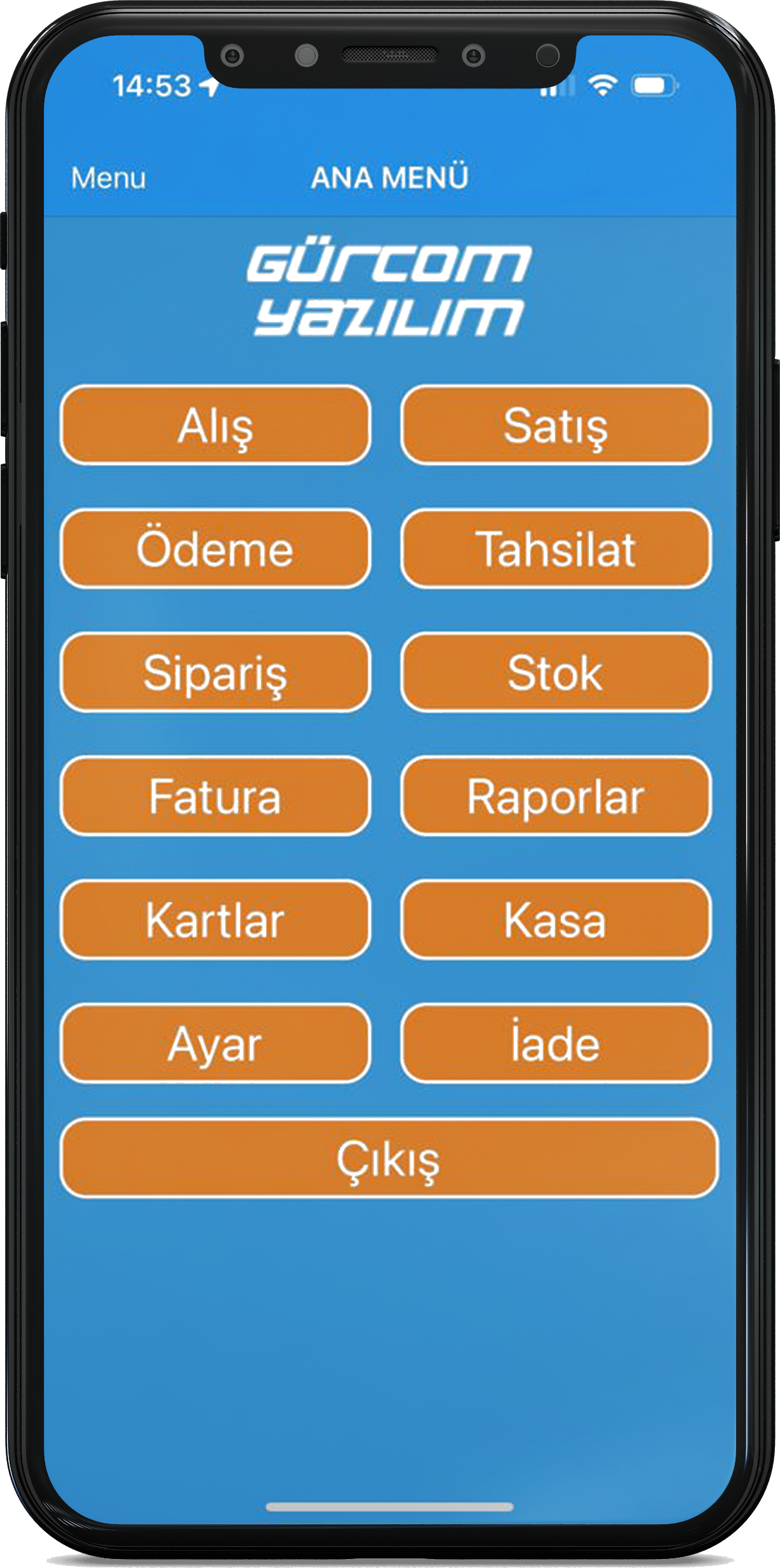Exit with the Çıkış button
780x1568 pixels.
click(x=389, y=1158)
